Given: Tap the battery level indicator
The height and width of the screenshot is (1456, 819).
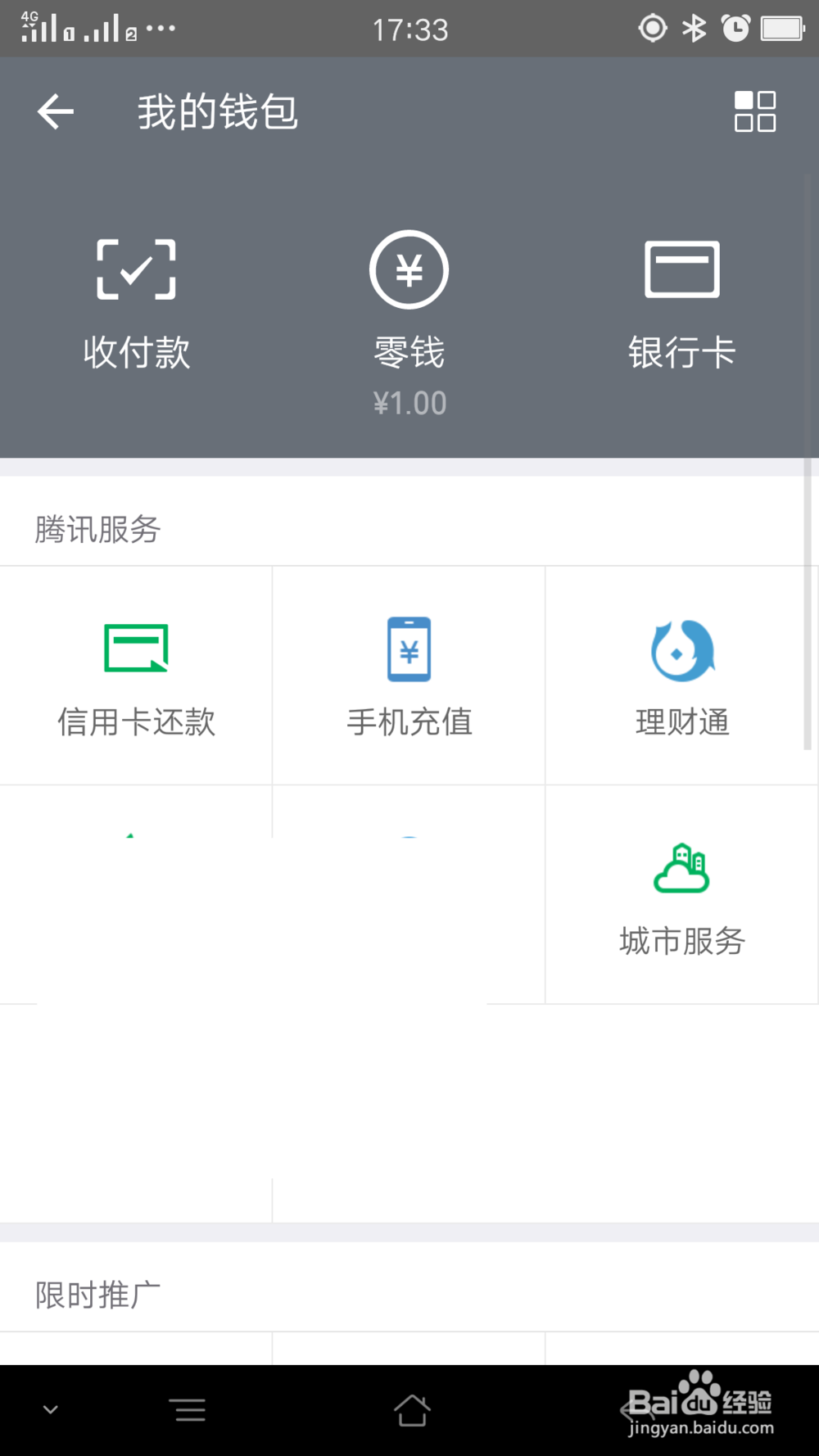Looking at the screenshot, I should [x=784, y=27].
